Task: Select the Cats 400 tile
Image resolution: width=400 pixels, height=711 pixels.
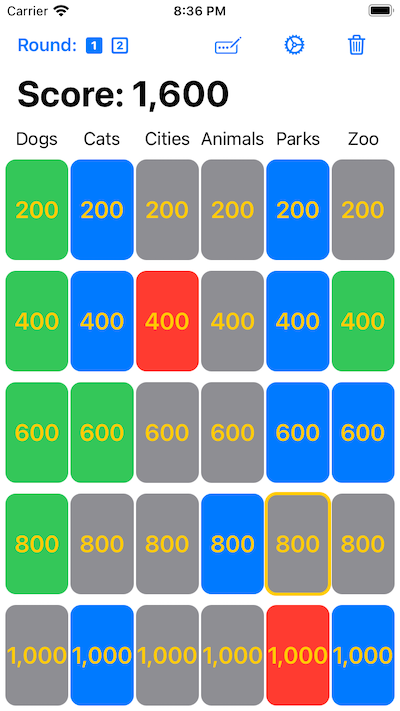Action: [x=102, y=321]
